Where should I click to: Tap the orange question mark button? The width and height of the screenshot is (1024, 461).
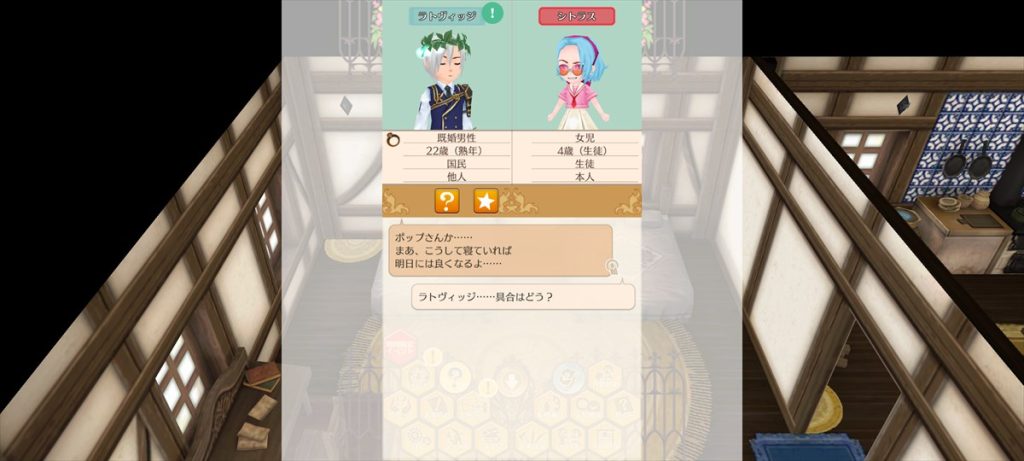click(447, 201)
